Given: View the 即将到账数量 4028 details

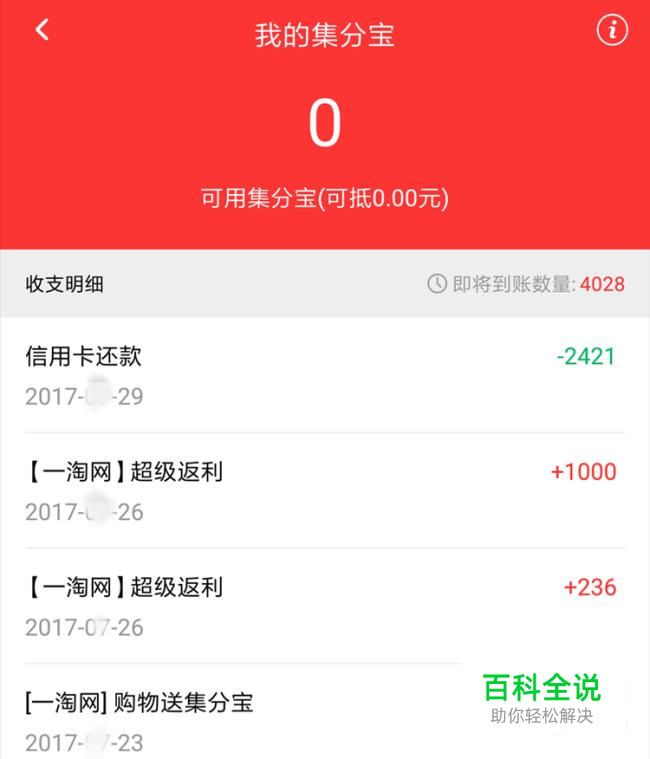Looking at the screenshot, I should [x=526, y=284].
